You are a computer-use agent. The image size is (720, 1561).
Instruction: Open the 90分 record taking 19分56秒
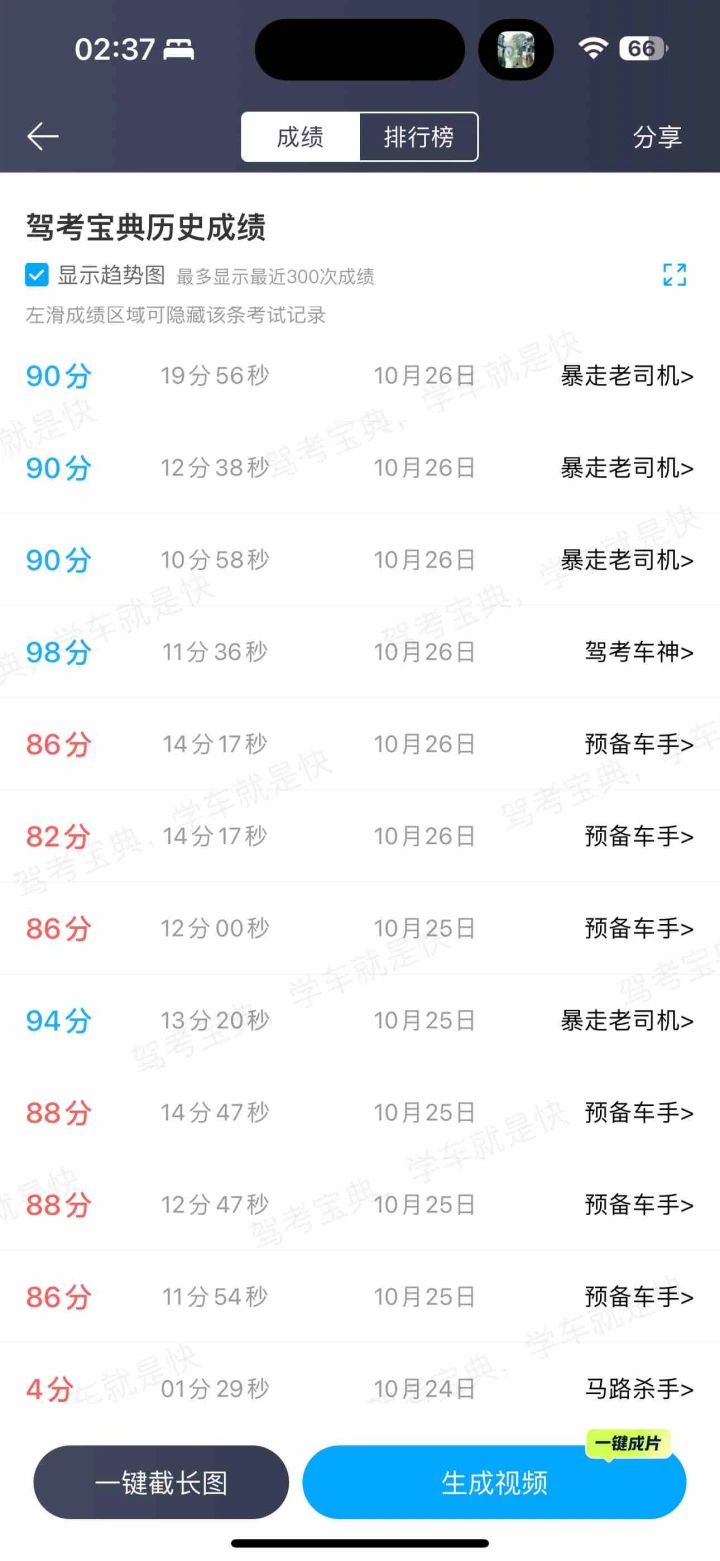click(x=360, y=376)
